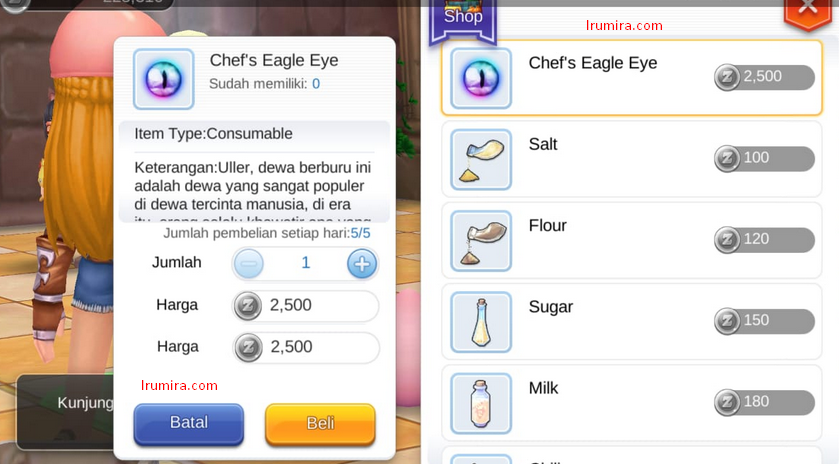Viewport: 839px width, 464px height.
Task: Open the Milk item in the shop
Action: (x=632, y=403)
